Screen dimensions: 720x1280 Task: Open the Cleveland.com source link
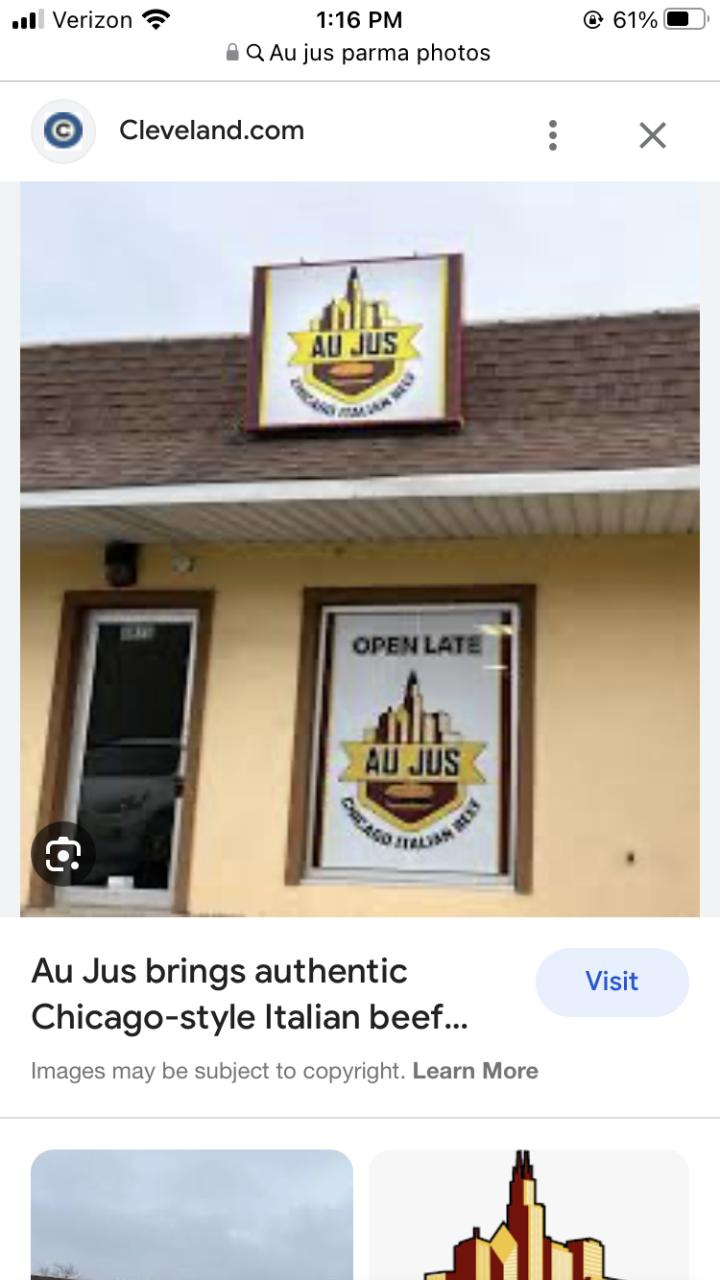point(210,131)
